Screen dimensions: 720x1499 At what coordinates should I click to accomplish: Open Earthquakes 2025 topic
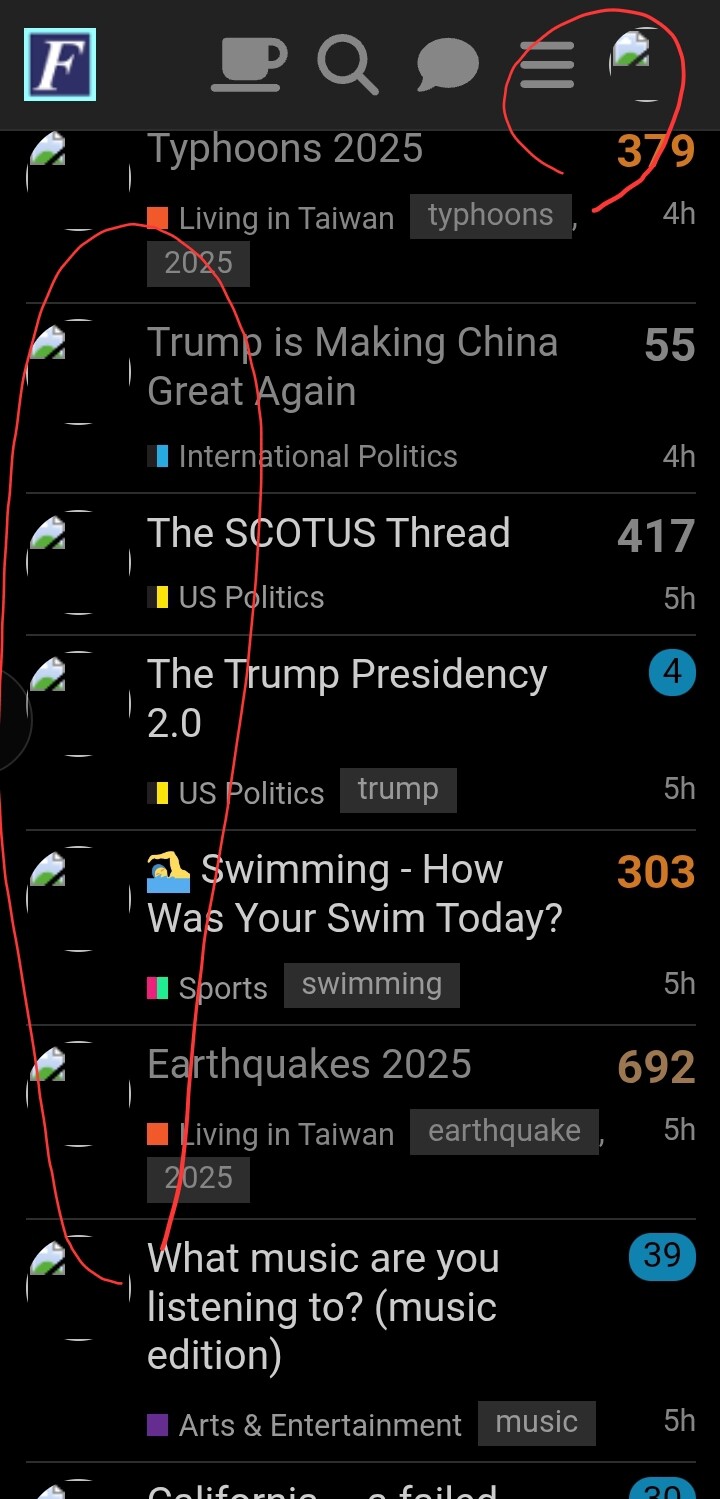click(x=309, y=1064)
